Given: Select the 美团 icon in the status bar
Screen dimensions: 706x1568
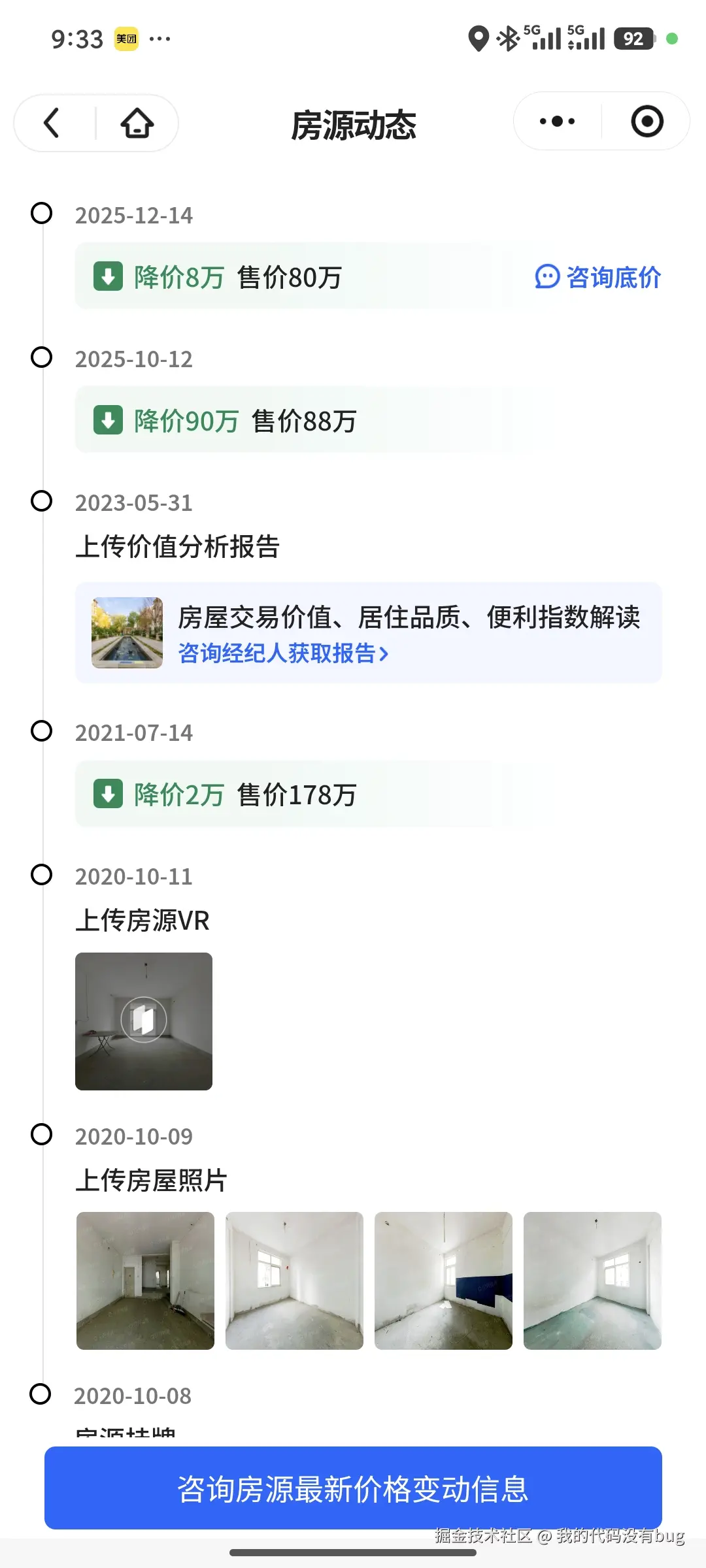Looking at the screenshot, I should click(126, 39).
